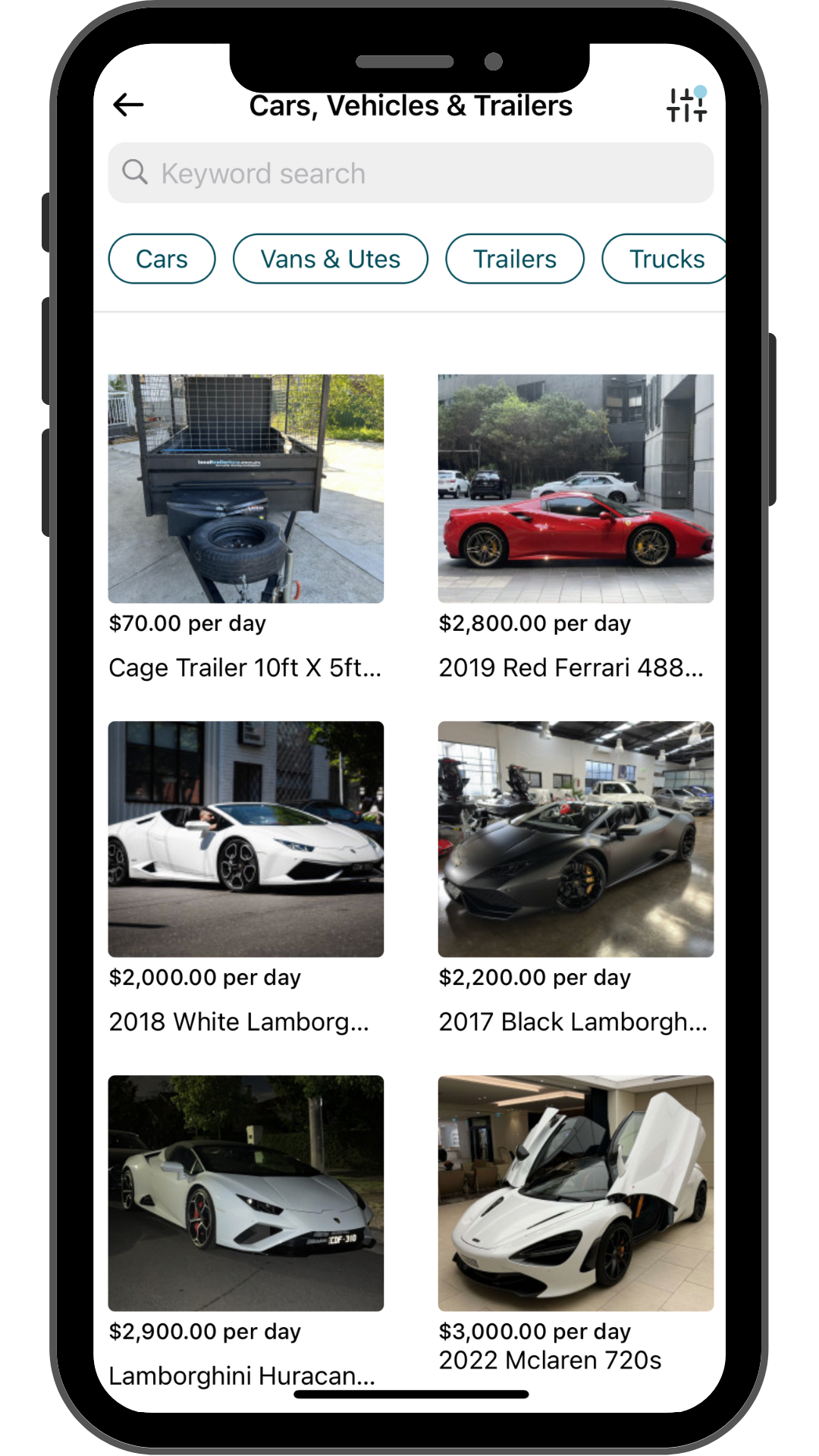View the 2022 Mclaren 720s listing
Viewport: 819px width, 1456px height.
(x=576, y=1193)
